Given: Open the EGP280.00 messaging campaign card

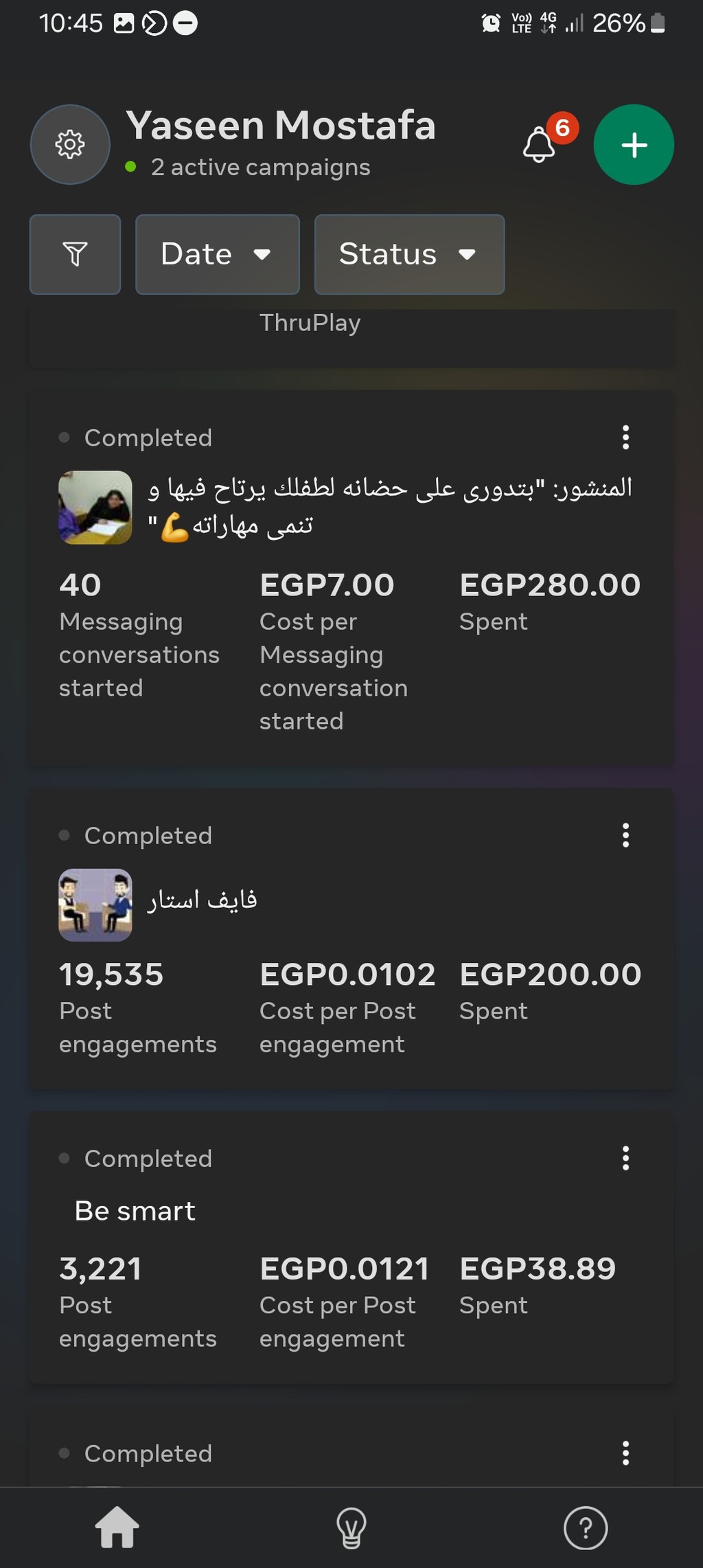Looking at the screenshot, I should click(x=351, y=578).
